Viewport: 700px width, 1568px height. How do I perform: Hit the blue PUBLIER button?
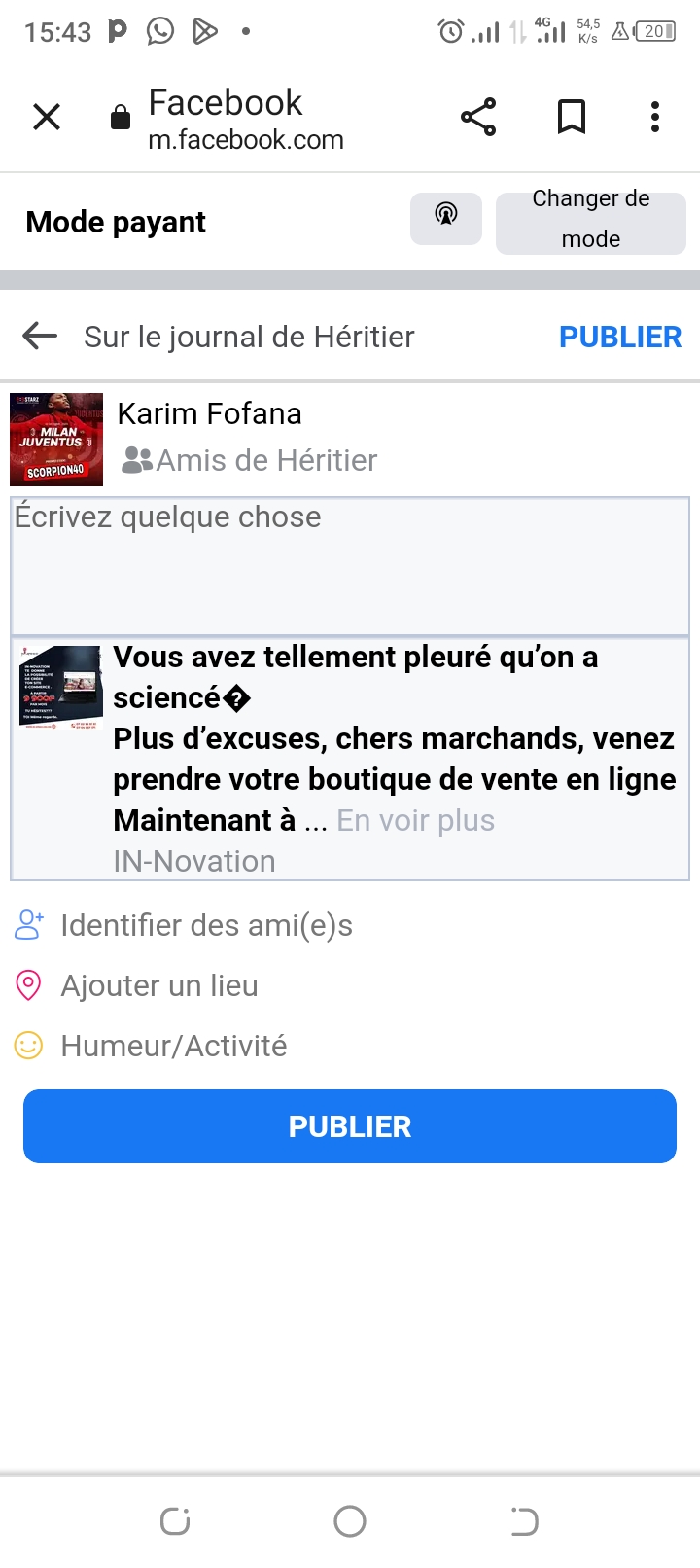point(350,1126)
